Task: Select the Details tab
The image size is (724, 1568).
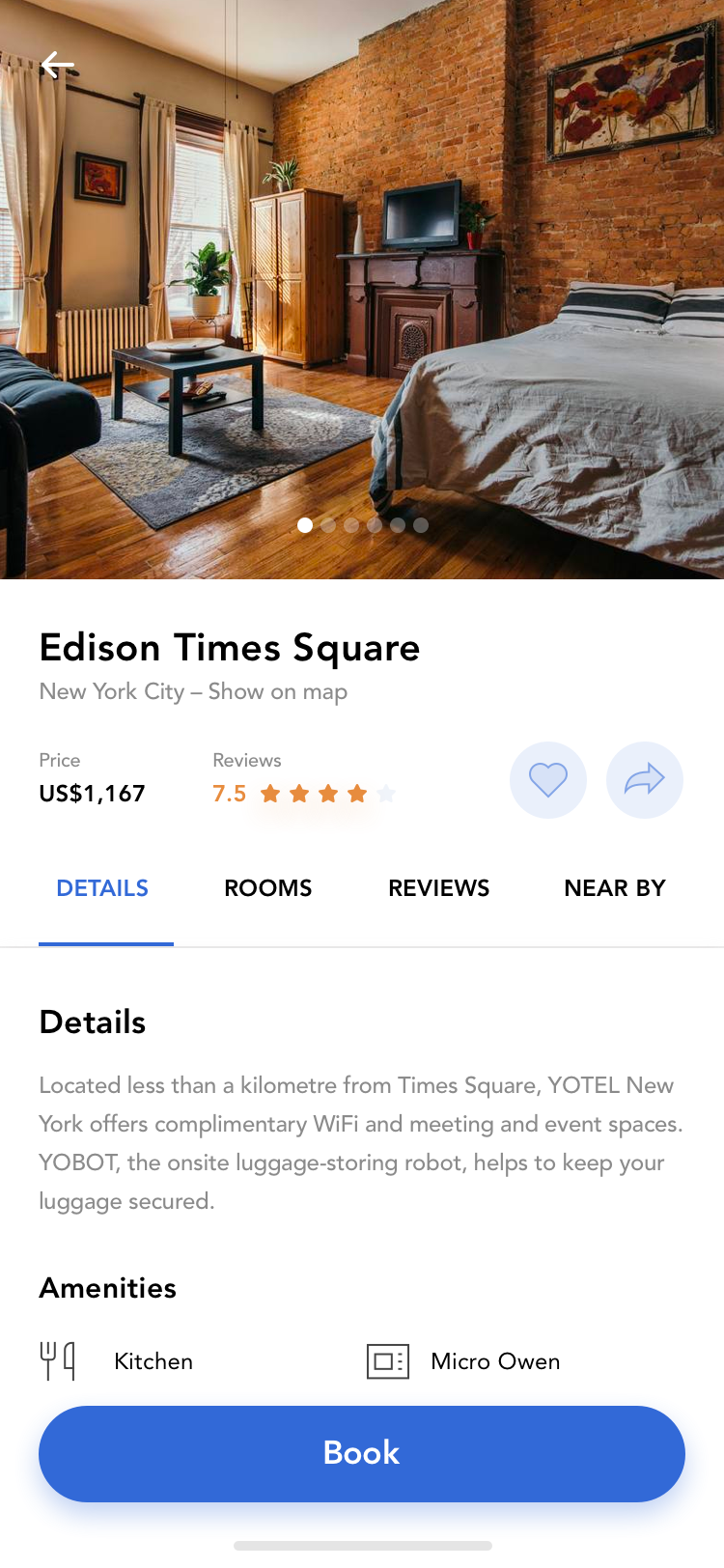Action: 102,888
